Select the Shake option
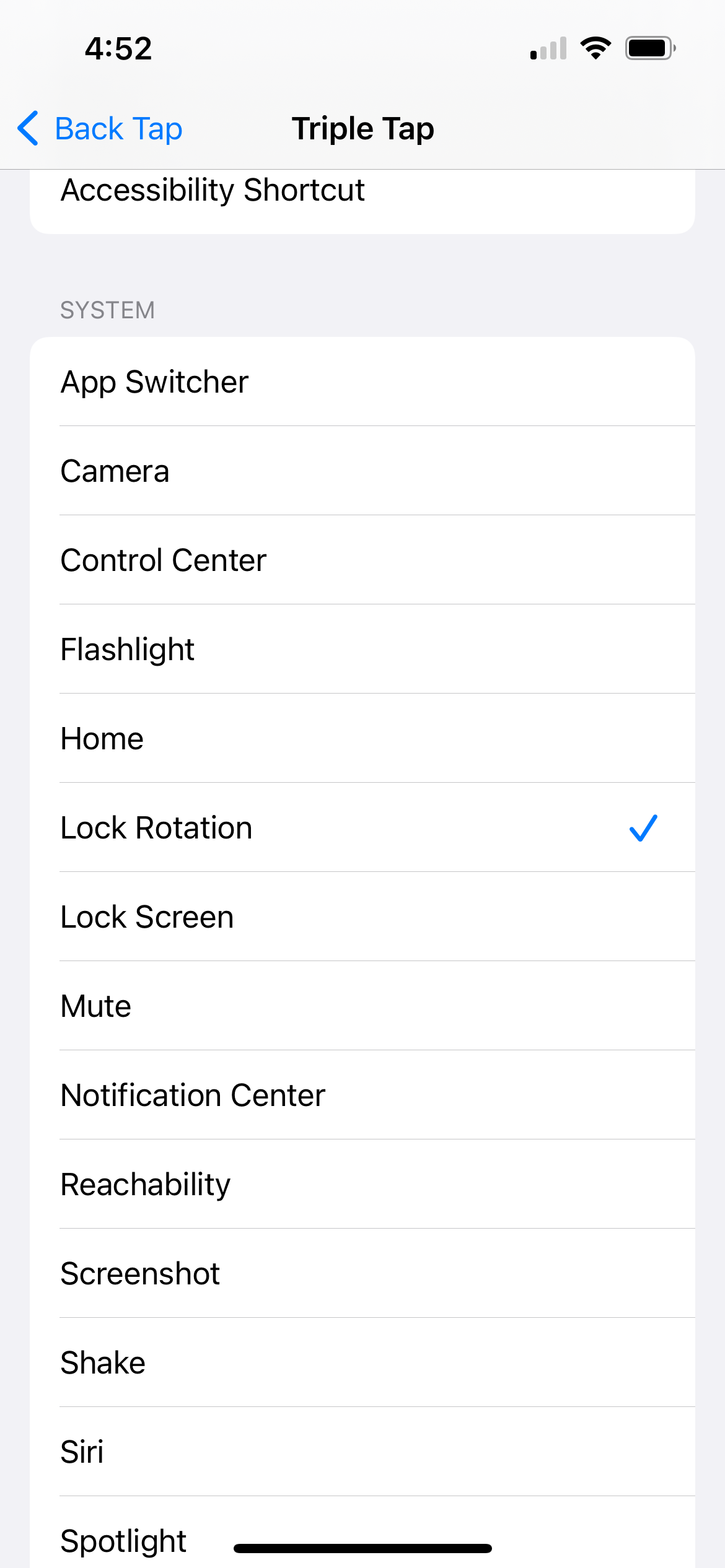This screenshot has height=1568, width=725. click(x=362, y=1363)
